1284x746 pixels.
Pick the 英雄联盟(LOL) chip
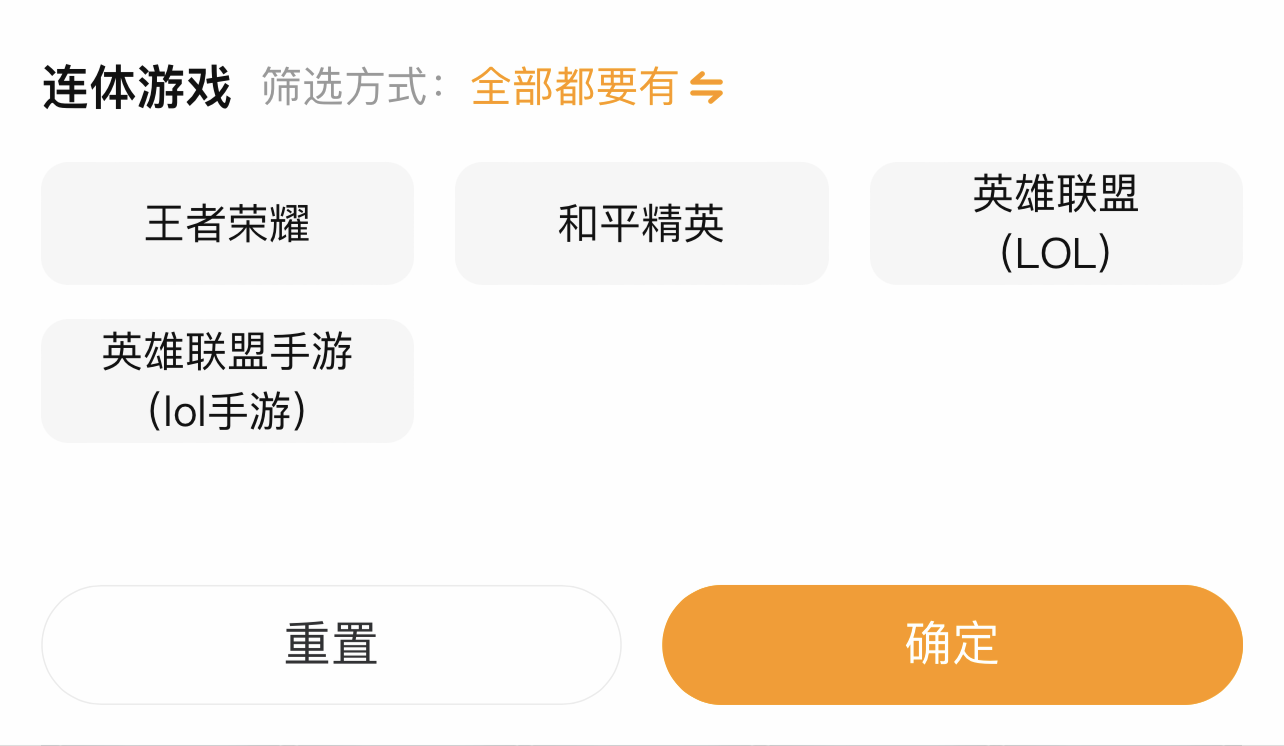pyautogui.click(x=1056, y=223)
